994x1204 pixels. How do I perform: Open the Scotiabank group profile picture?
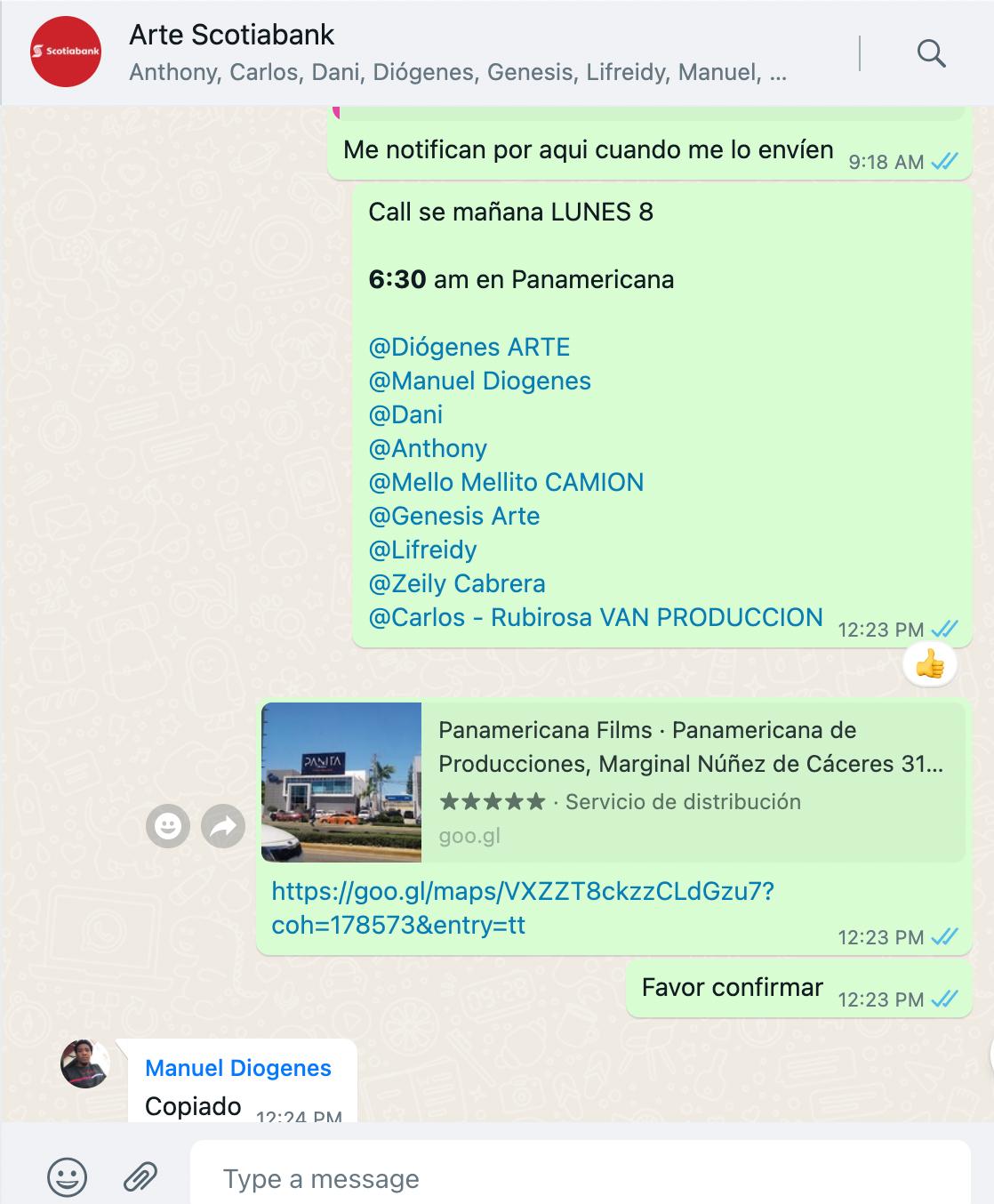coord(66,52)
